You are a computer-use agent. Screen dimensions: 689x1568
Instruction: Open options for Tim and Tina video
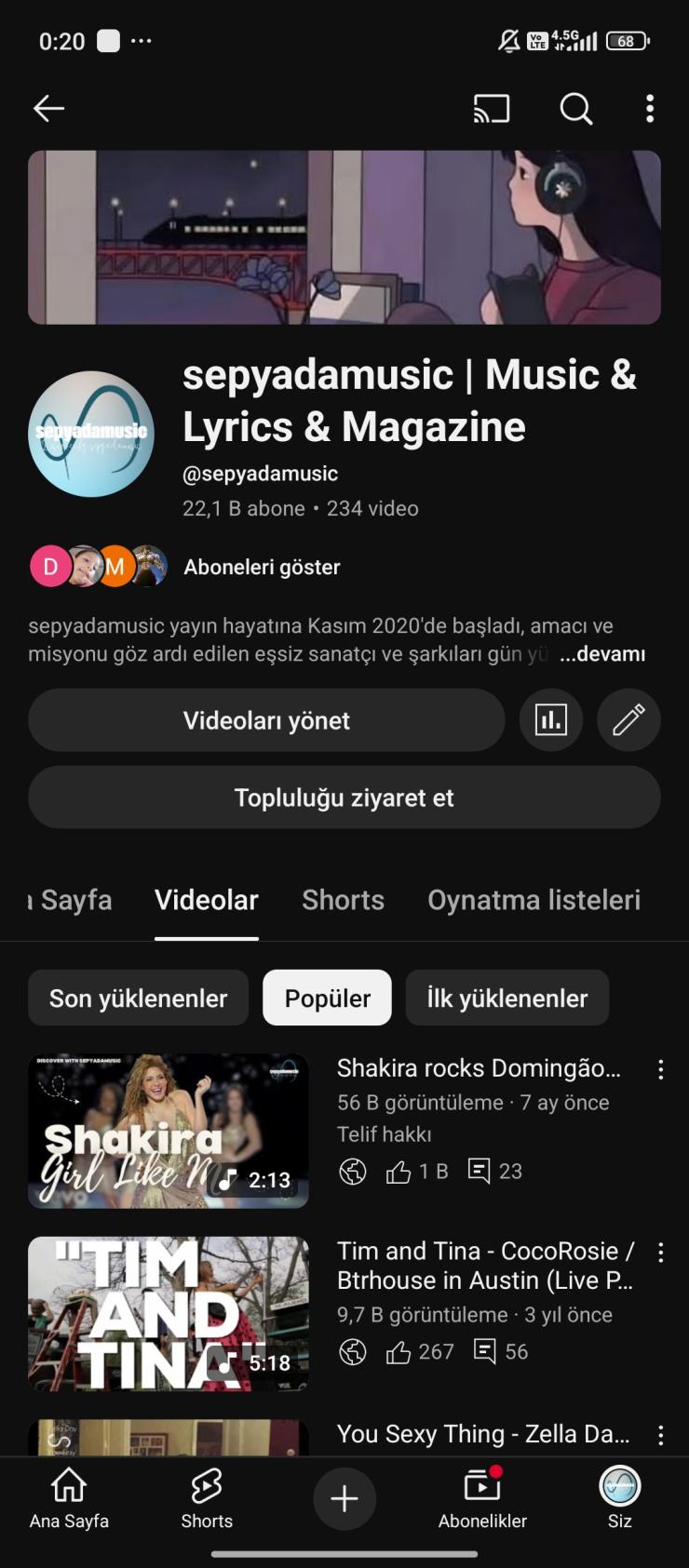point(661,1253)
